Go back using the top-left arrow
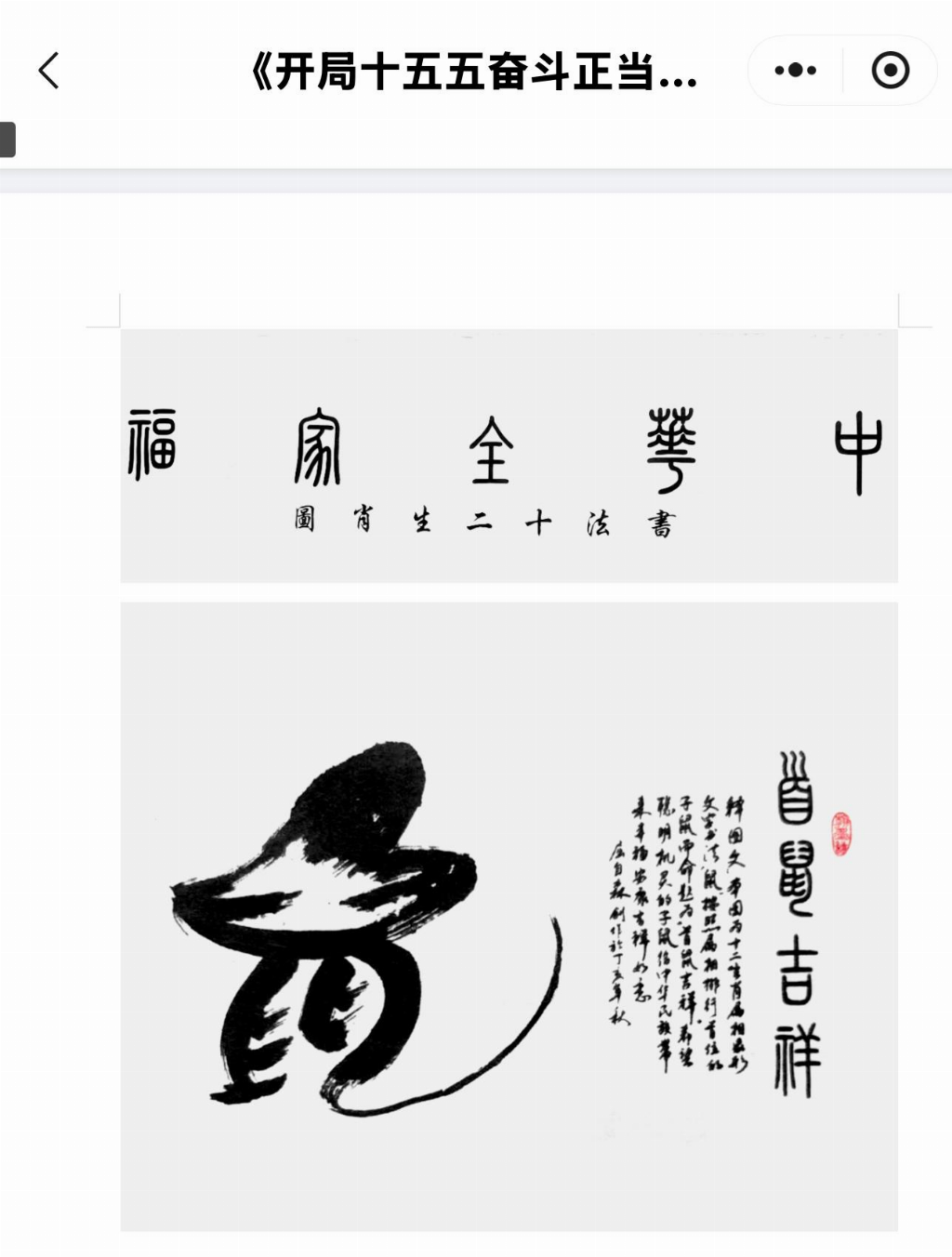 coord(49,71)
